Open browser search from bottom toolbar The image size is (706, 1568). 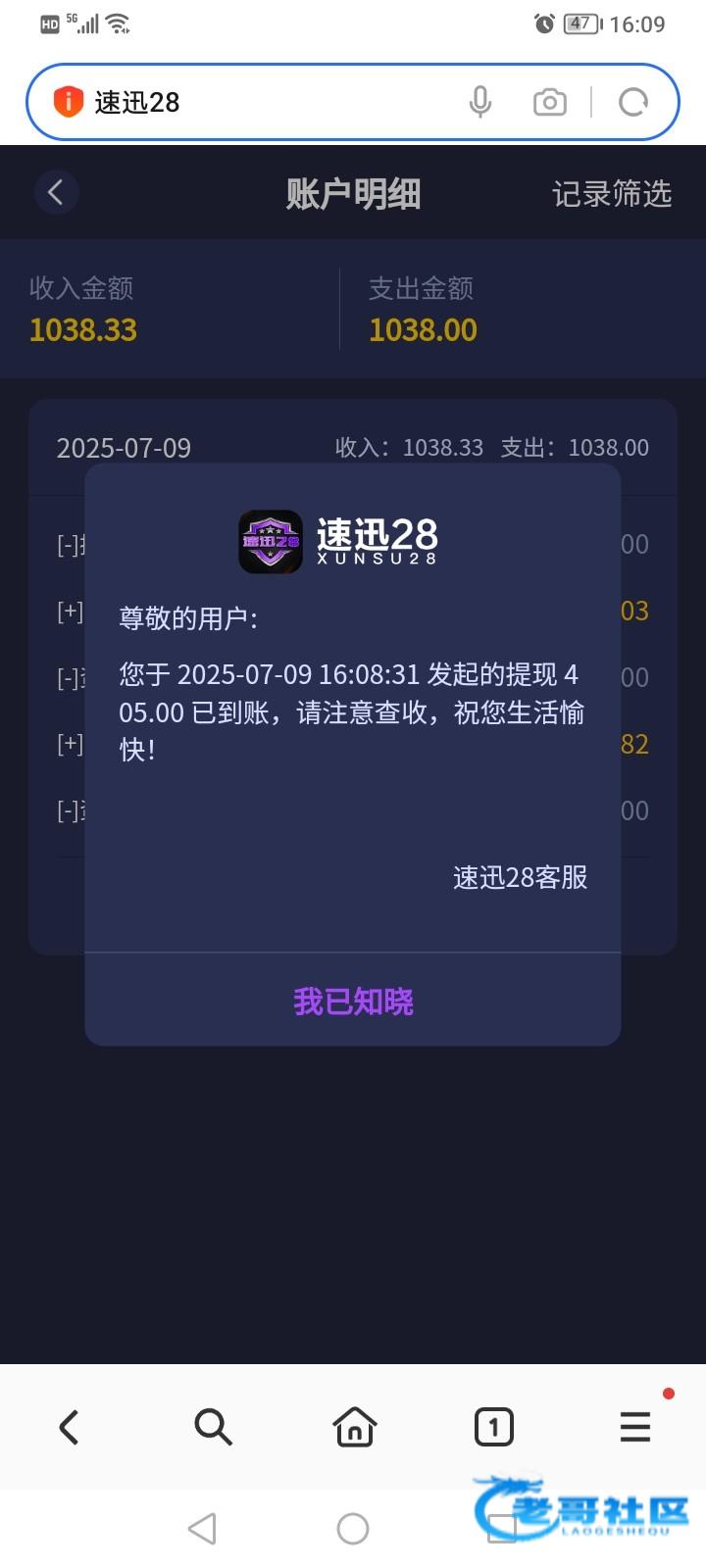coord(213,1427)
